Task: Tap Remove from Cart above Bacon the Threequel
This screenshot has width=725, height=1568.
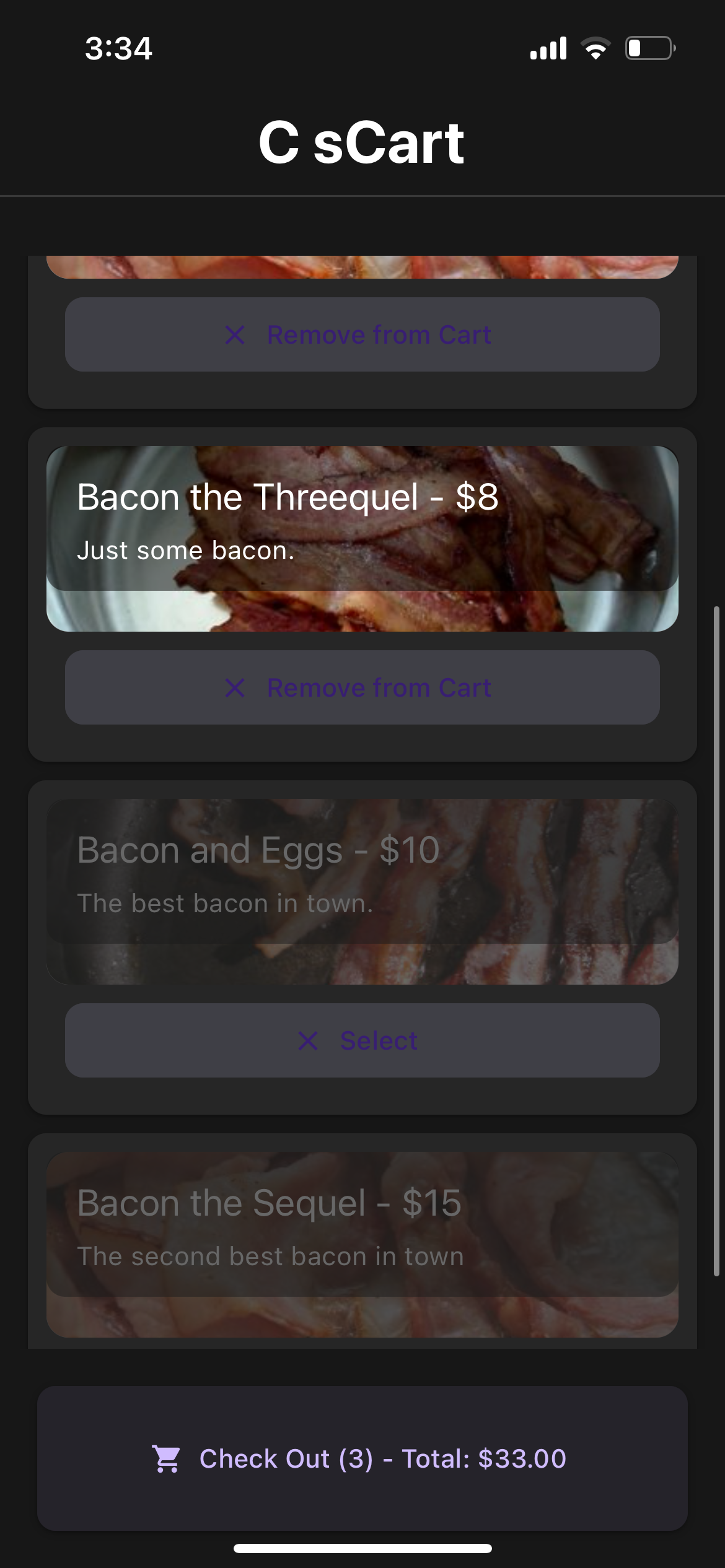Action: (362, 334)
